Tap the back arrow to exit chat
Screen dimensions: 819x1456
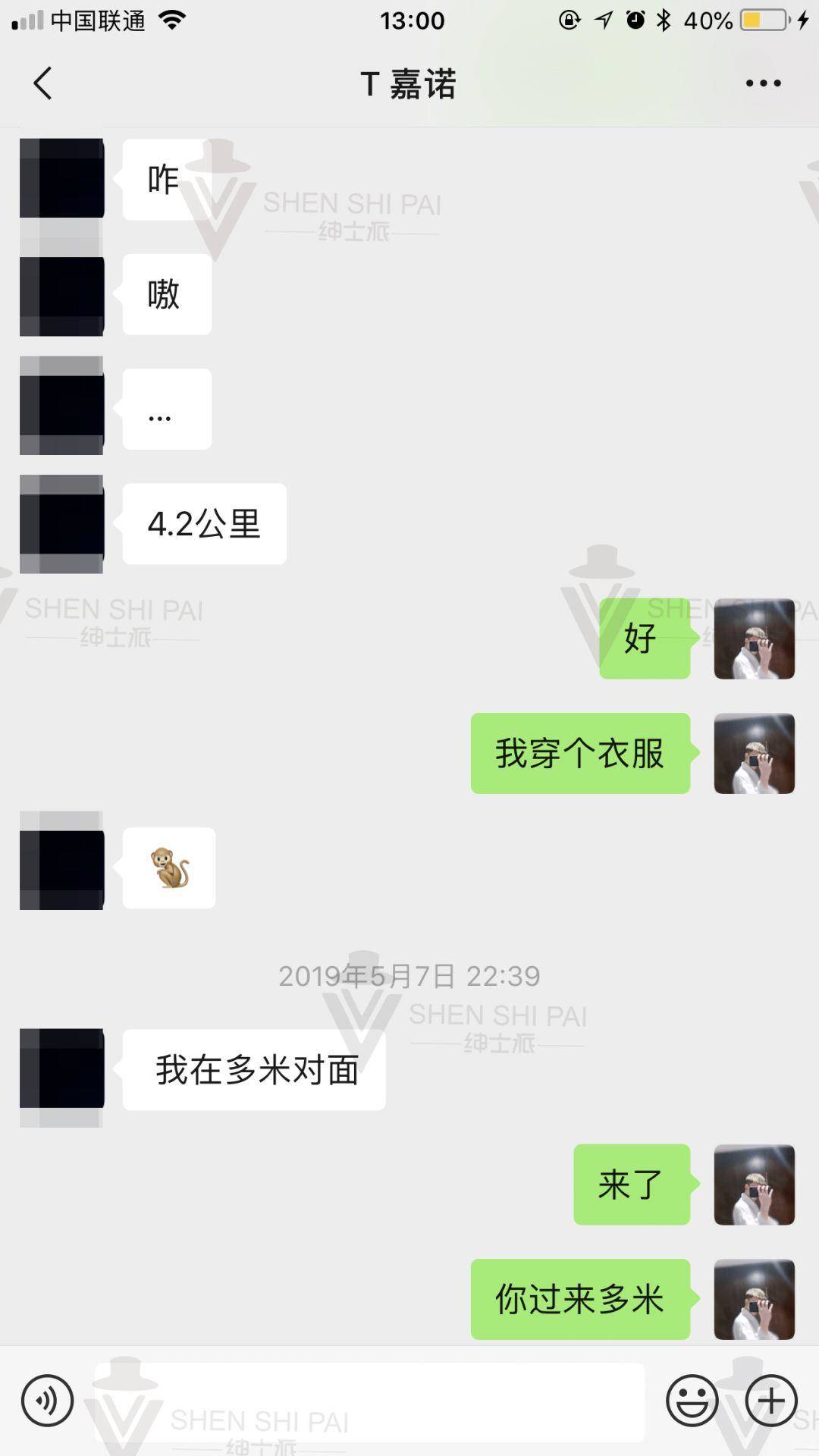(x=43, y=85)
